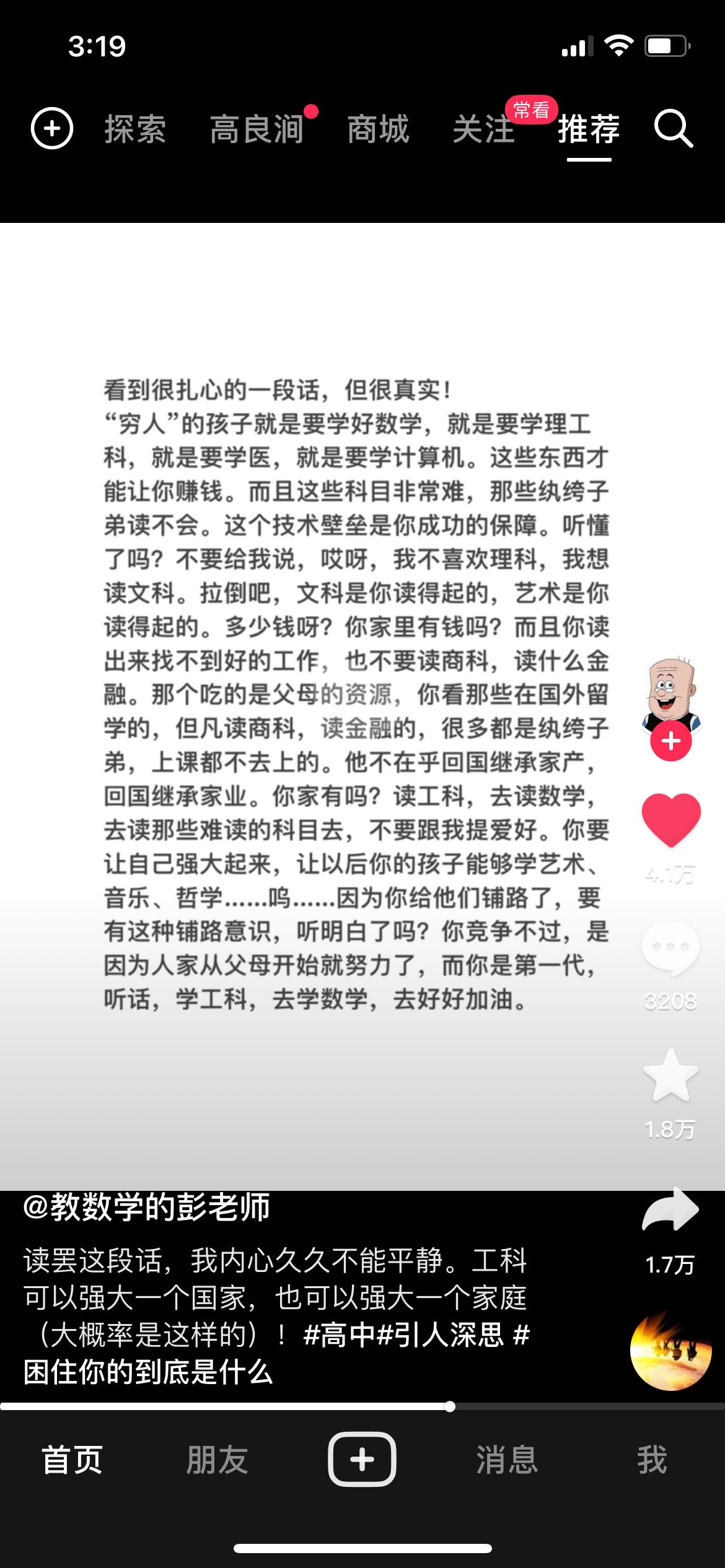Favorite the video with the star icon
Screen dimensions: 725x1568
coord(671,1076)
